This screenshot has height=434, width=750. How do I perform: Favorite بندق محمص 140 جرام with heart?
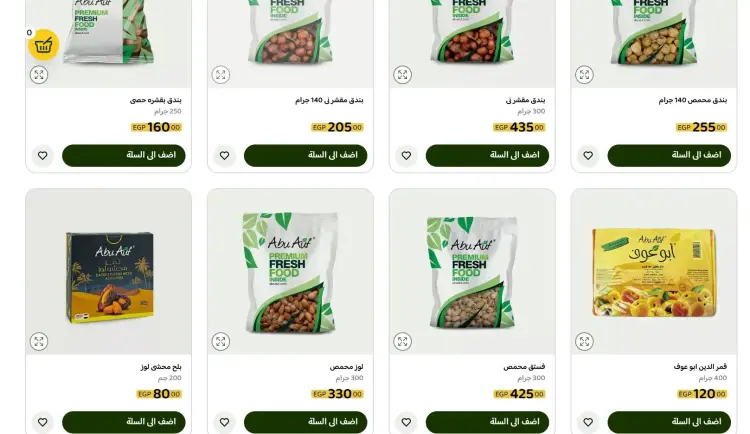pyautogui.click(x=588, y=156)
